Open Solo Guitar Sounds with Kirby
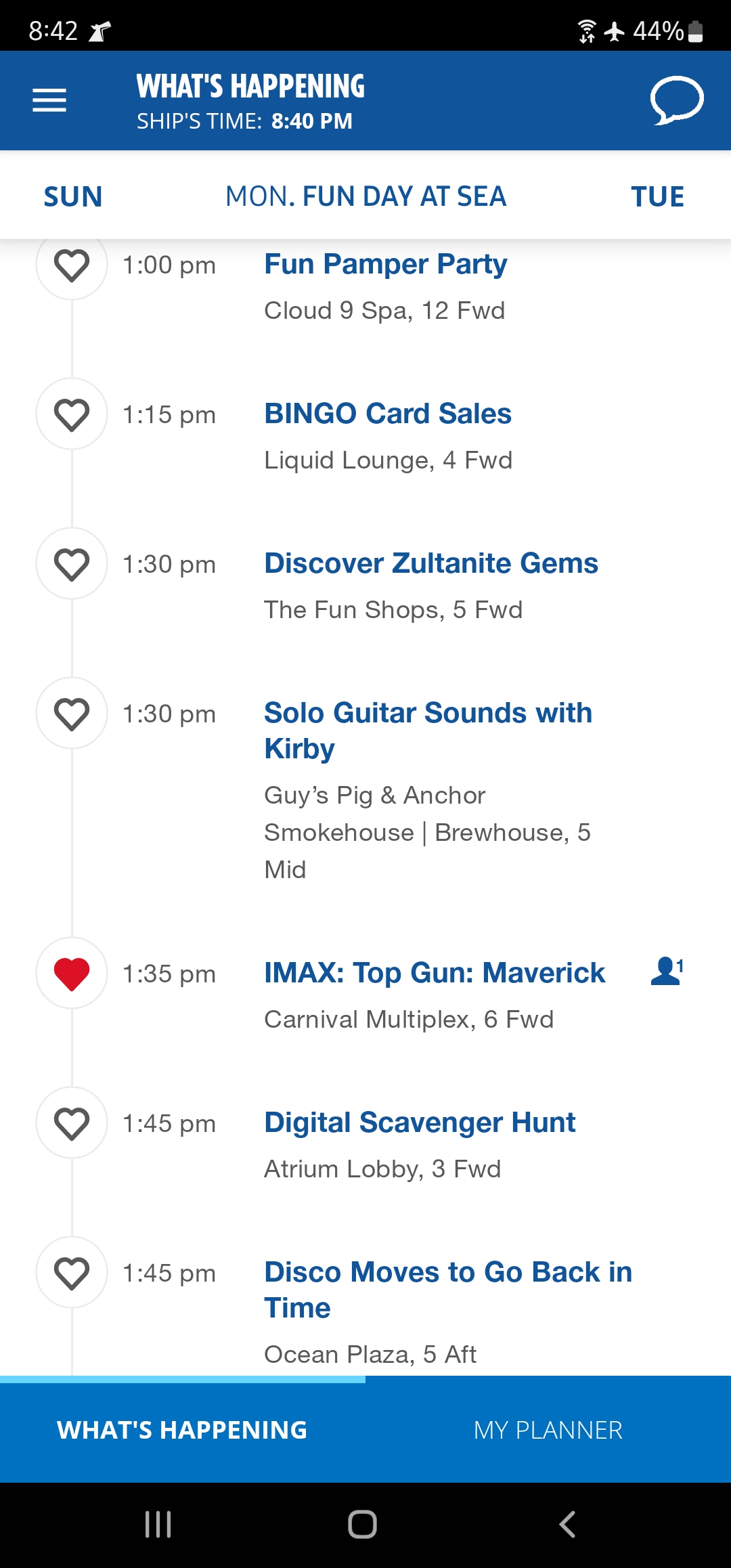The image size is (731, 1568). point(428,731)
